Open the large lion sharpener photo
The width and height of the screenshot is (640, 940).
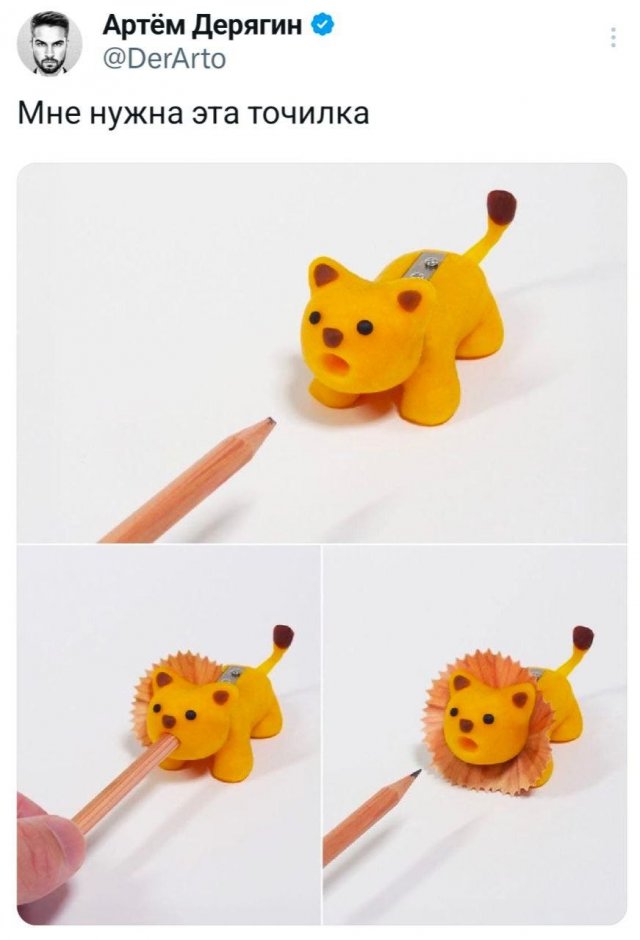coord(321,353)
